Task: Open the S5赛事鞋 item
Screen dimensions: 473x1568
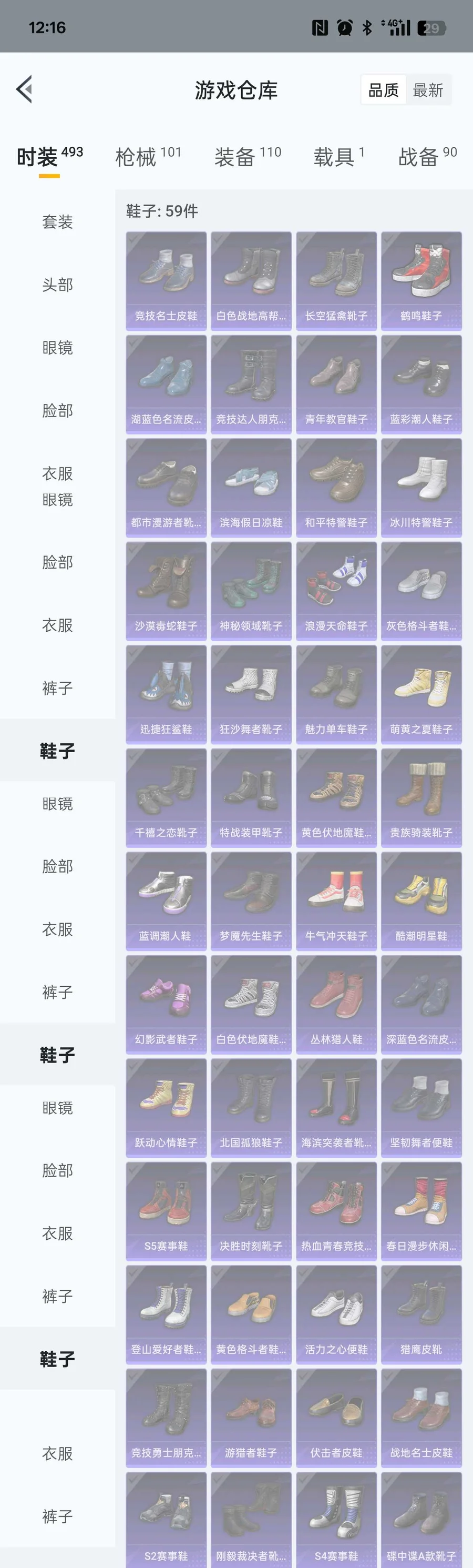Action: 166,1211
